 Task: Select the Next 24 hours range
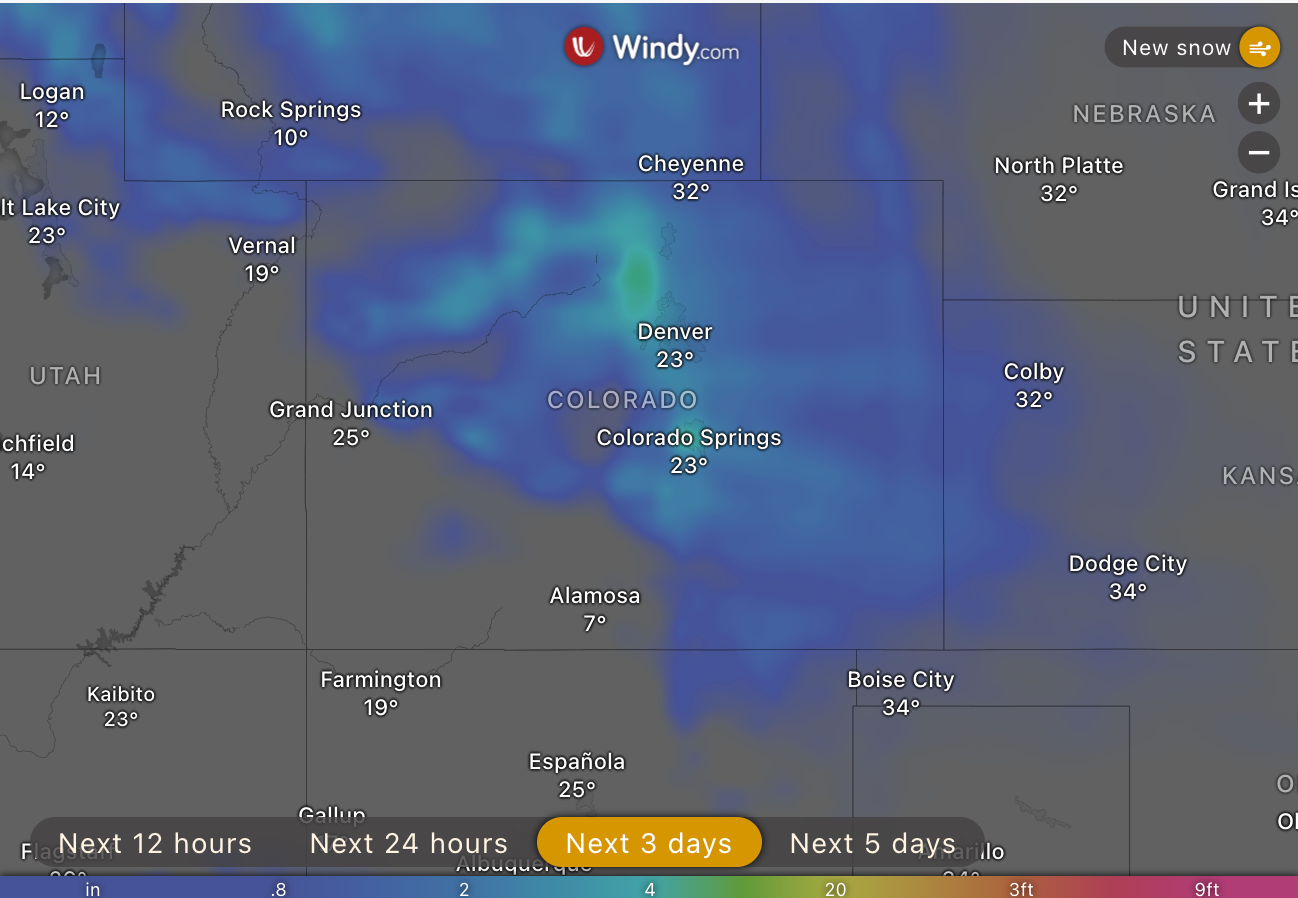coord(409,844)
